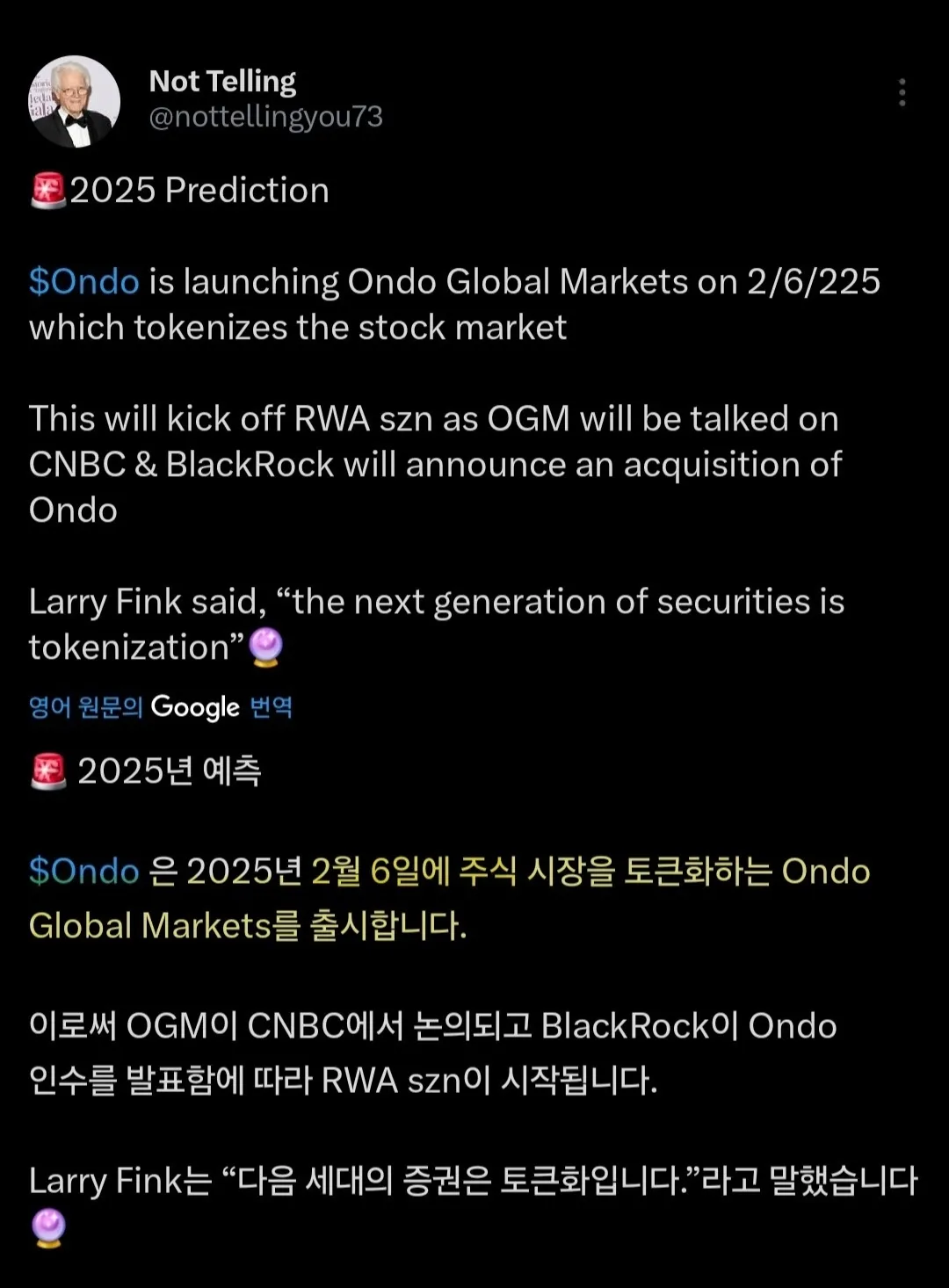Open the tweet's three-dot overflow menu
The height and width of the screenshot is (1288, 949).
pos(902,92)
